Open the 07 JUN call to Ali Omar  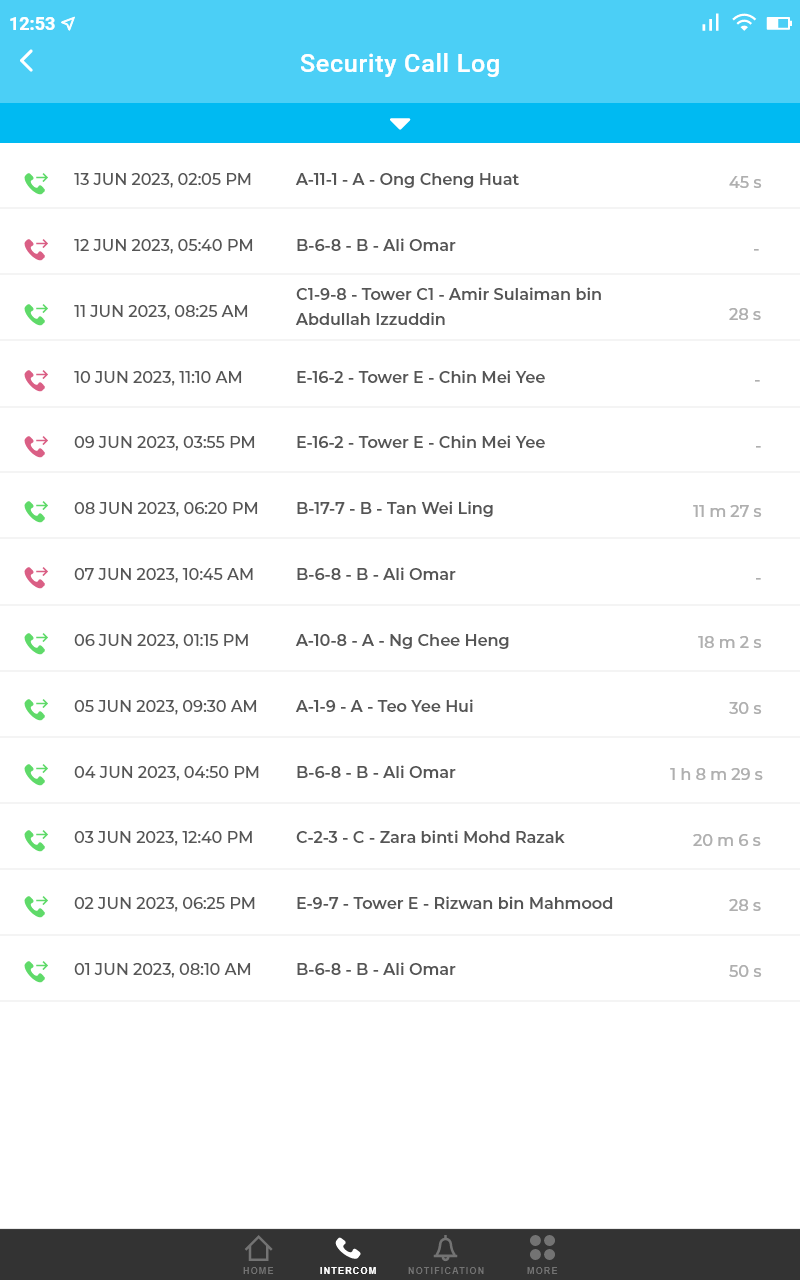[x=400, y=575]
